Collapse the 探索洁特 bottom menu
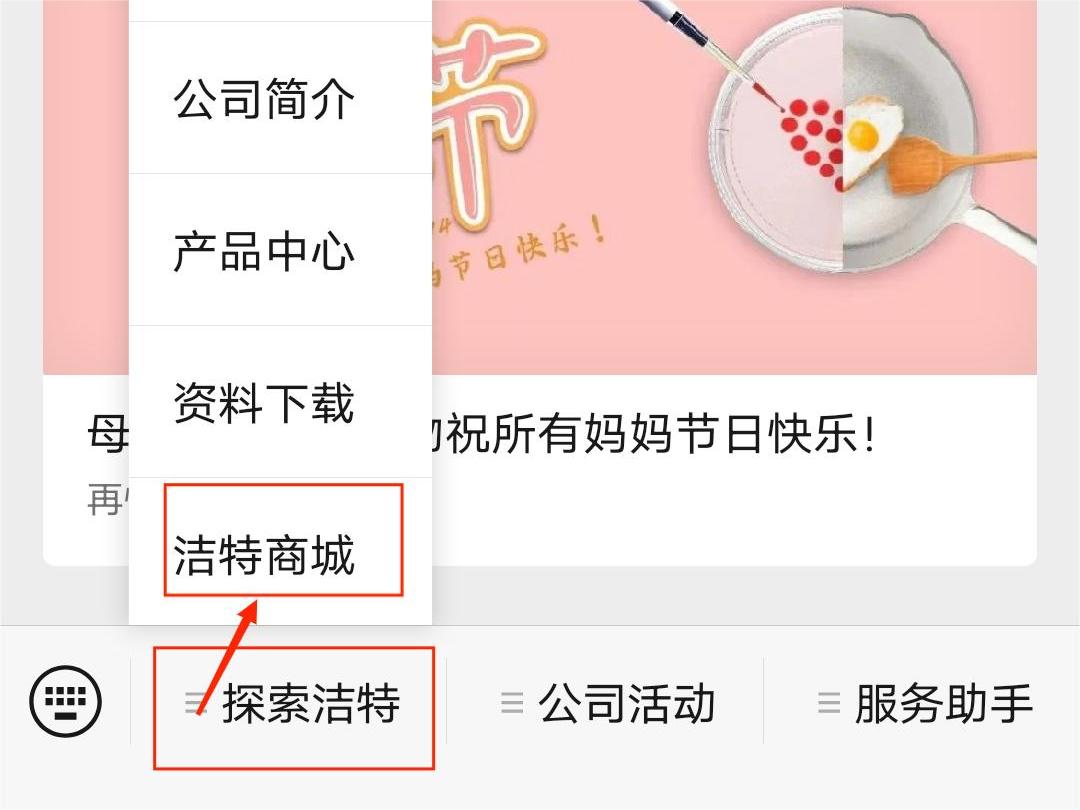The image size is (1080, 810). (295, 704)
